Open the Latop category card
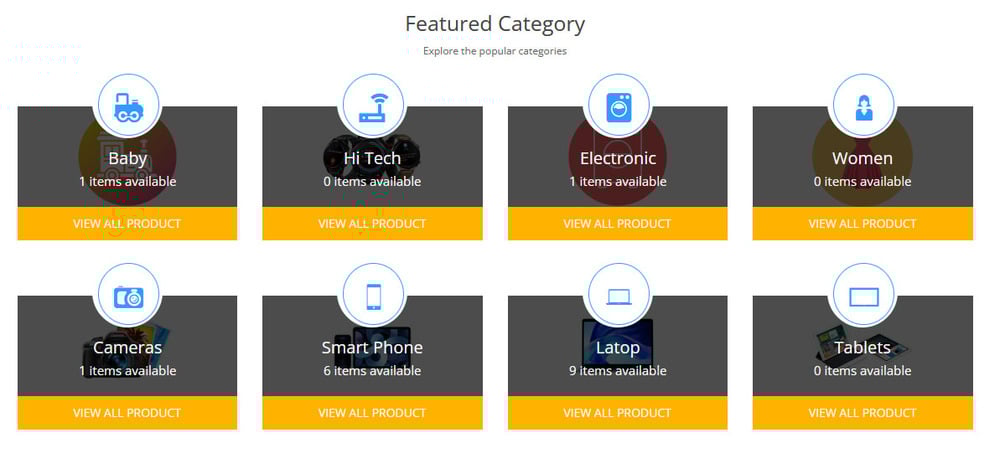Viewport: 1005px width, 469px height. (x=617, y=347)
